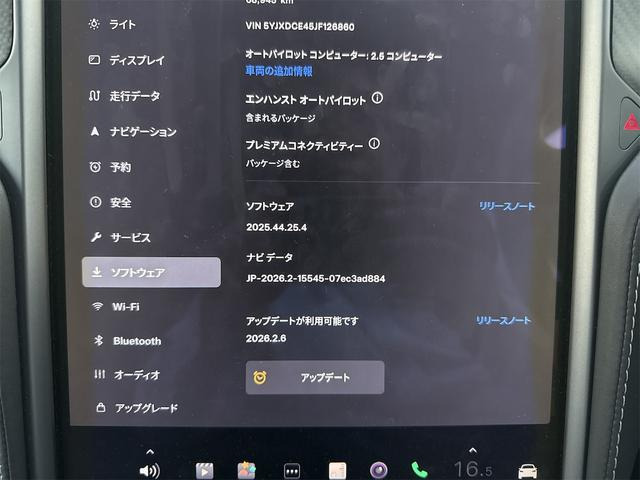Select ソフトウェア in the sidebar
This screenshot has height=480, width=640.
[151, 272]
